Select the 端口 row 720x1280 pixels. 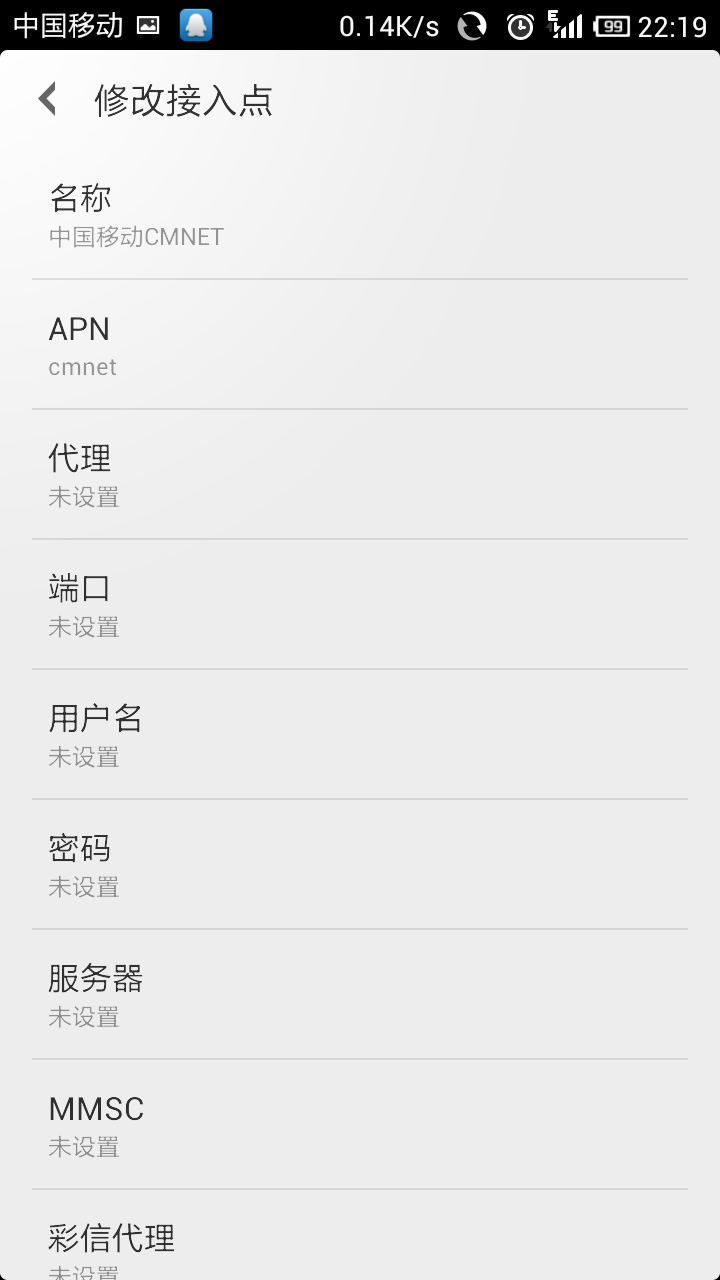click(x=360, y=605)
